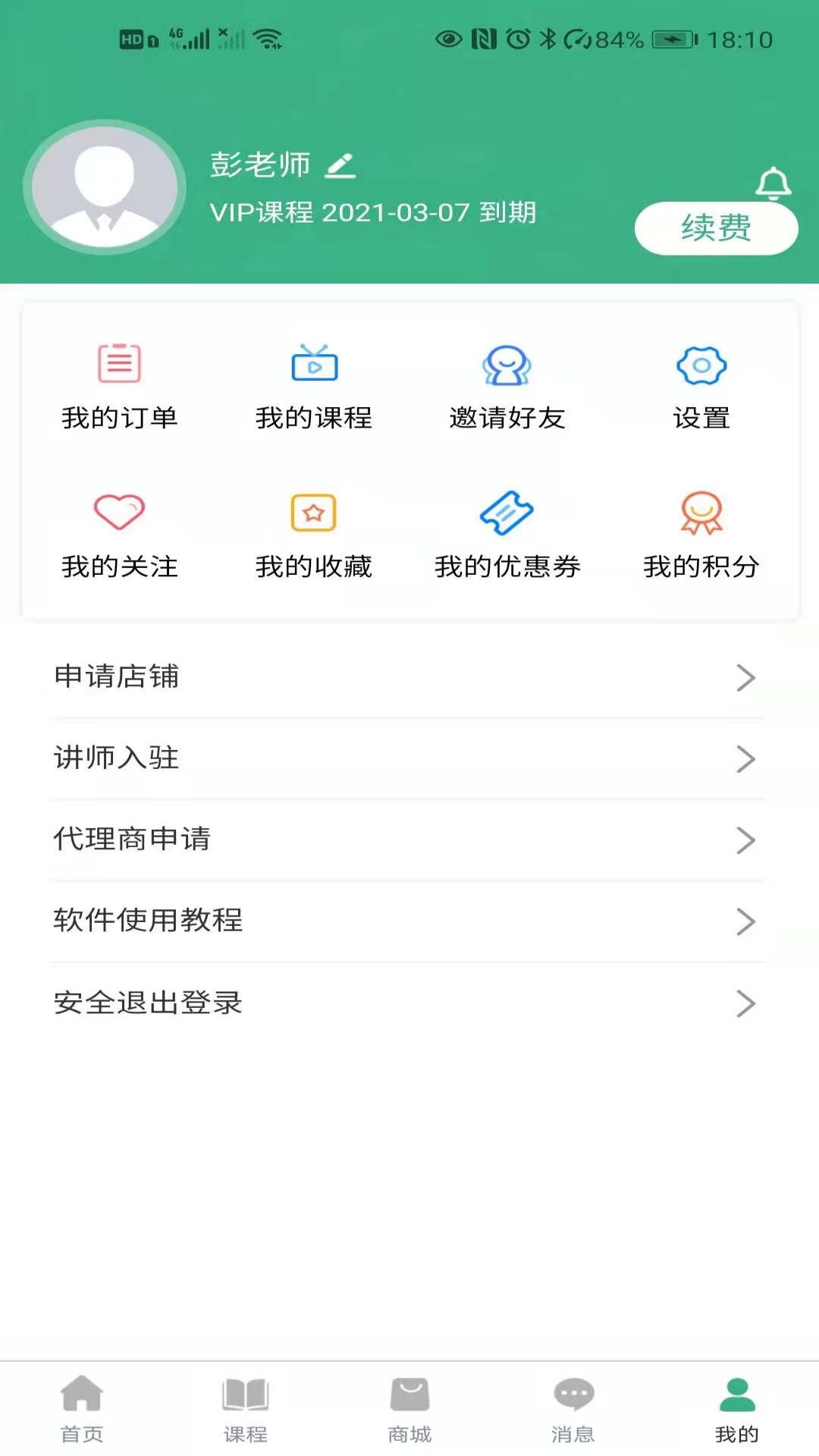View 我的关注 follows
Viewport: 819px width, 1456px height.
click(119, 535)
